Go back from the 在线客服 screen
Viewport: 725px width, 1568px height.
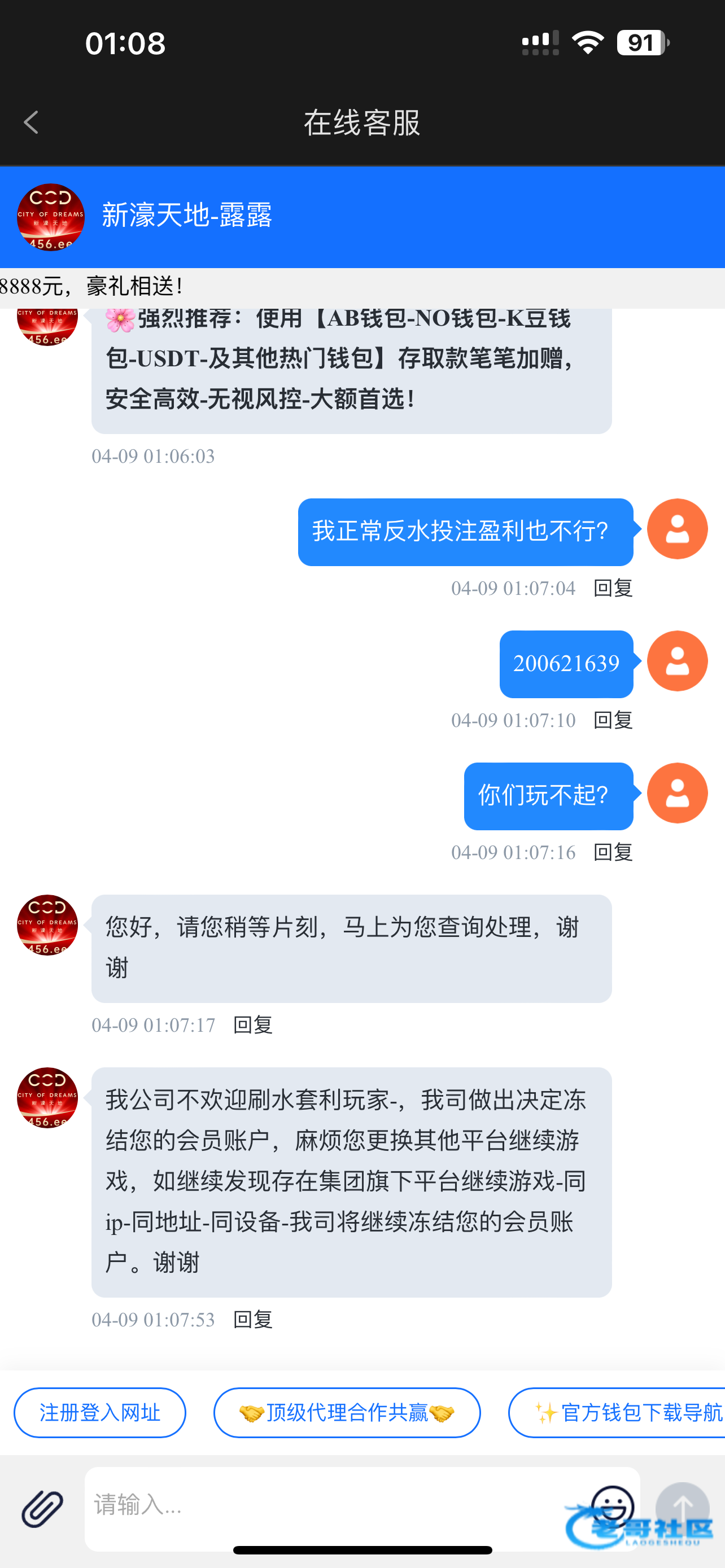coord(31,122)
